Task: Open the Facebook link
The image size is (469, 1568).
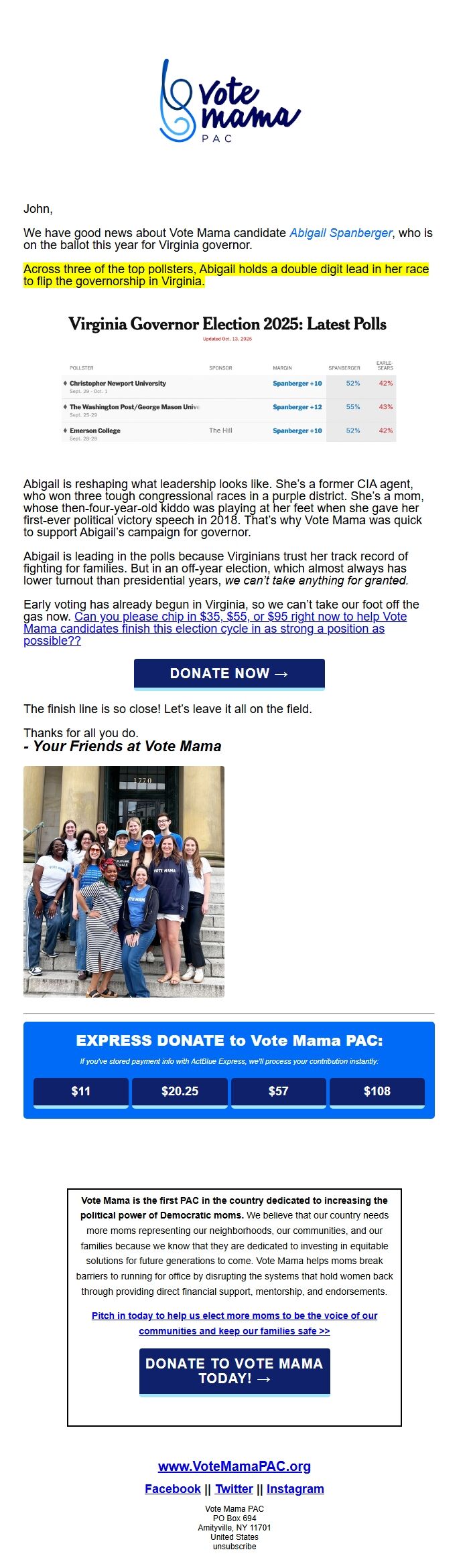Action: pos(173,1488)
